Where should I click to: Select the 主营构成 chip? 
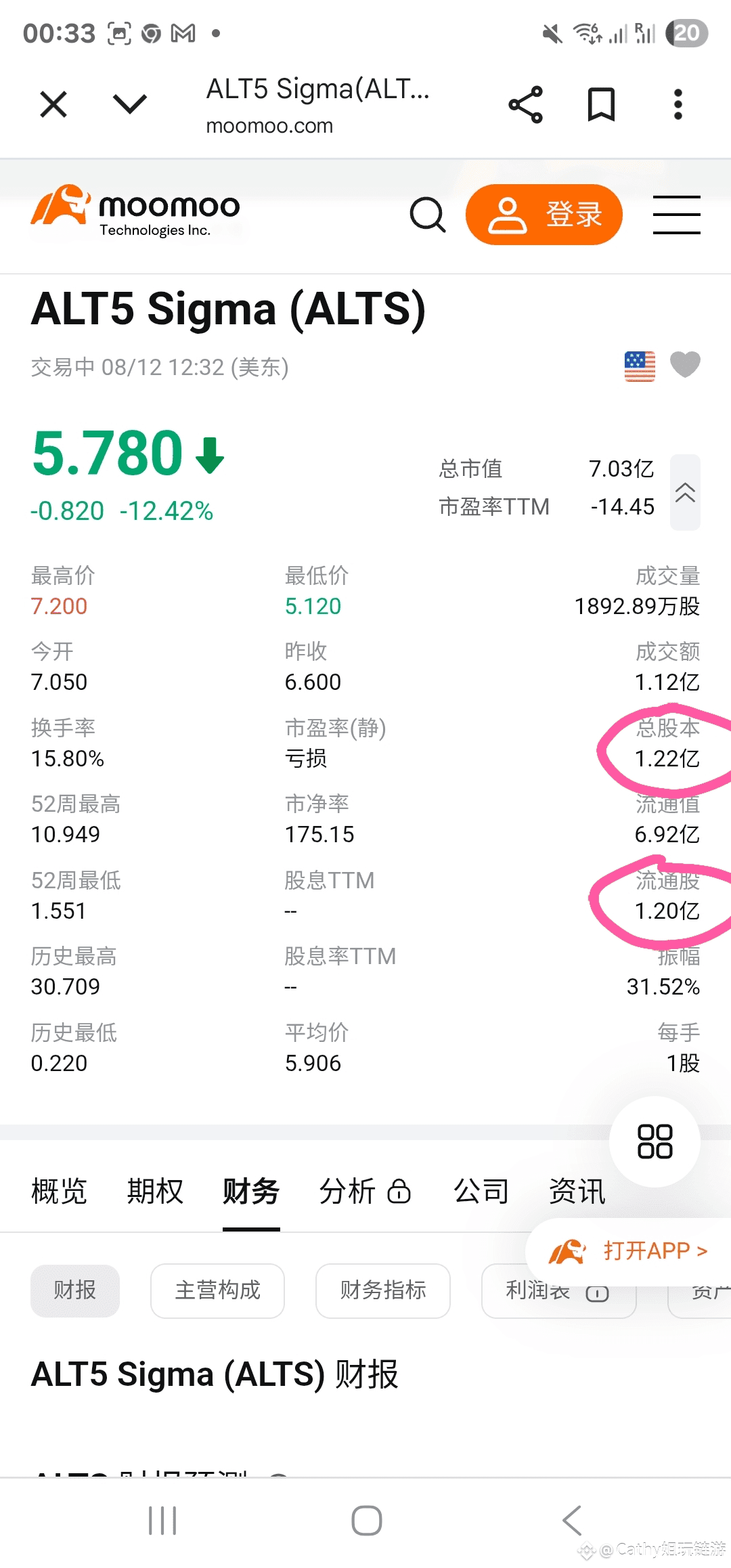coord(217,1290)
